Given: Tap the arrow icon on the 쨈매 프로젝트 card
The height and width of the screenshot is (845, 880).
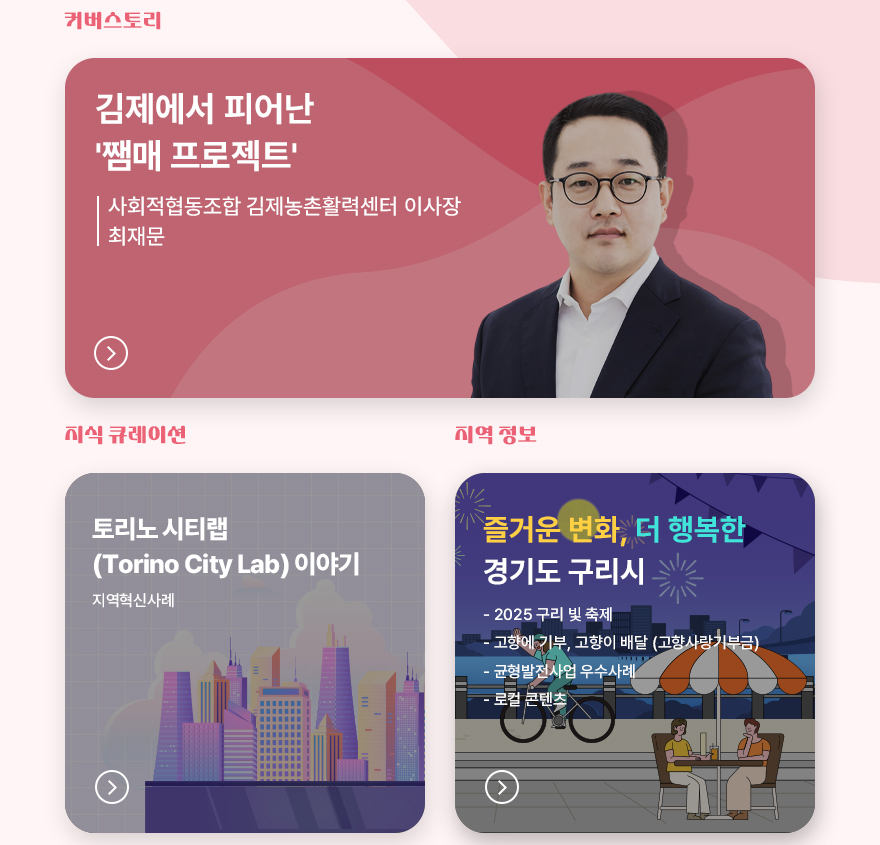Looking at the screenshot, I should [111, 353].
